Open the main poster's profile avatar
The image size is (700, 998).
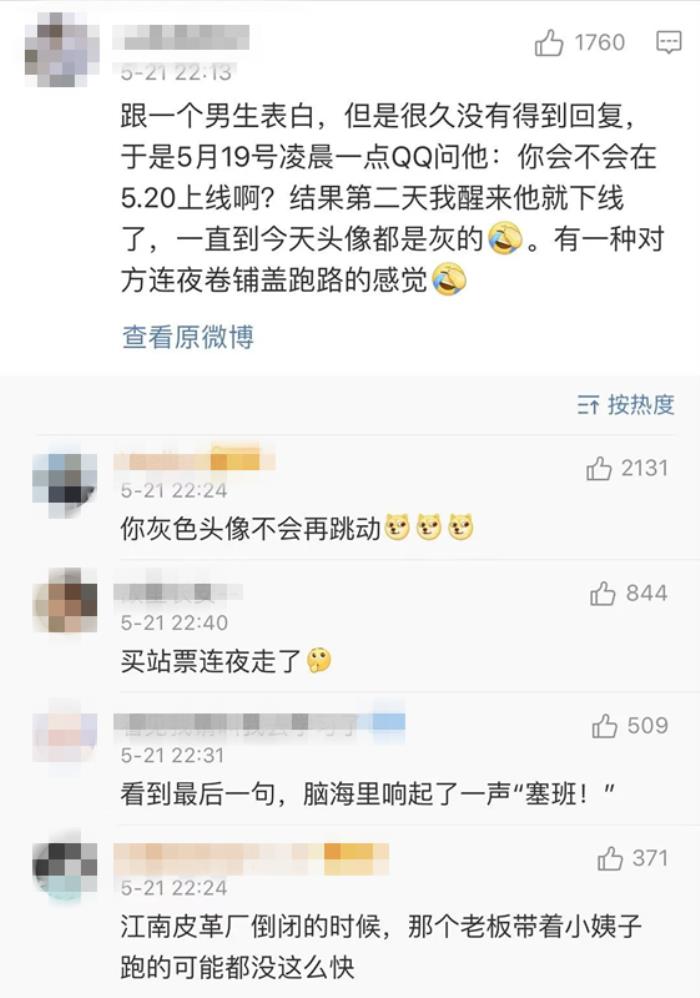point(62,50)
